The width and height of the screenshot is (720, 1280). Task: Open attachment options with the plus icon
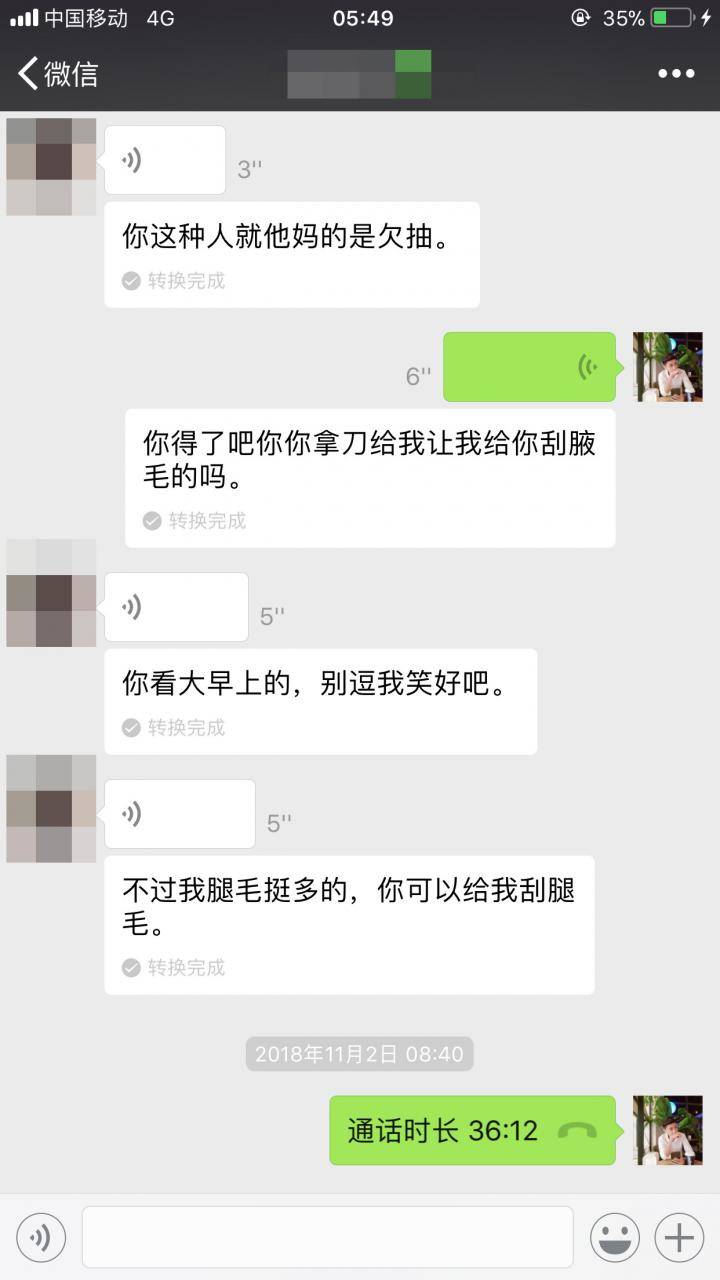coord(679,1237)
